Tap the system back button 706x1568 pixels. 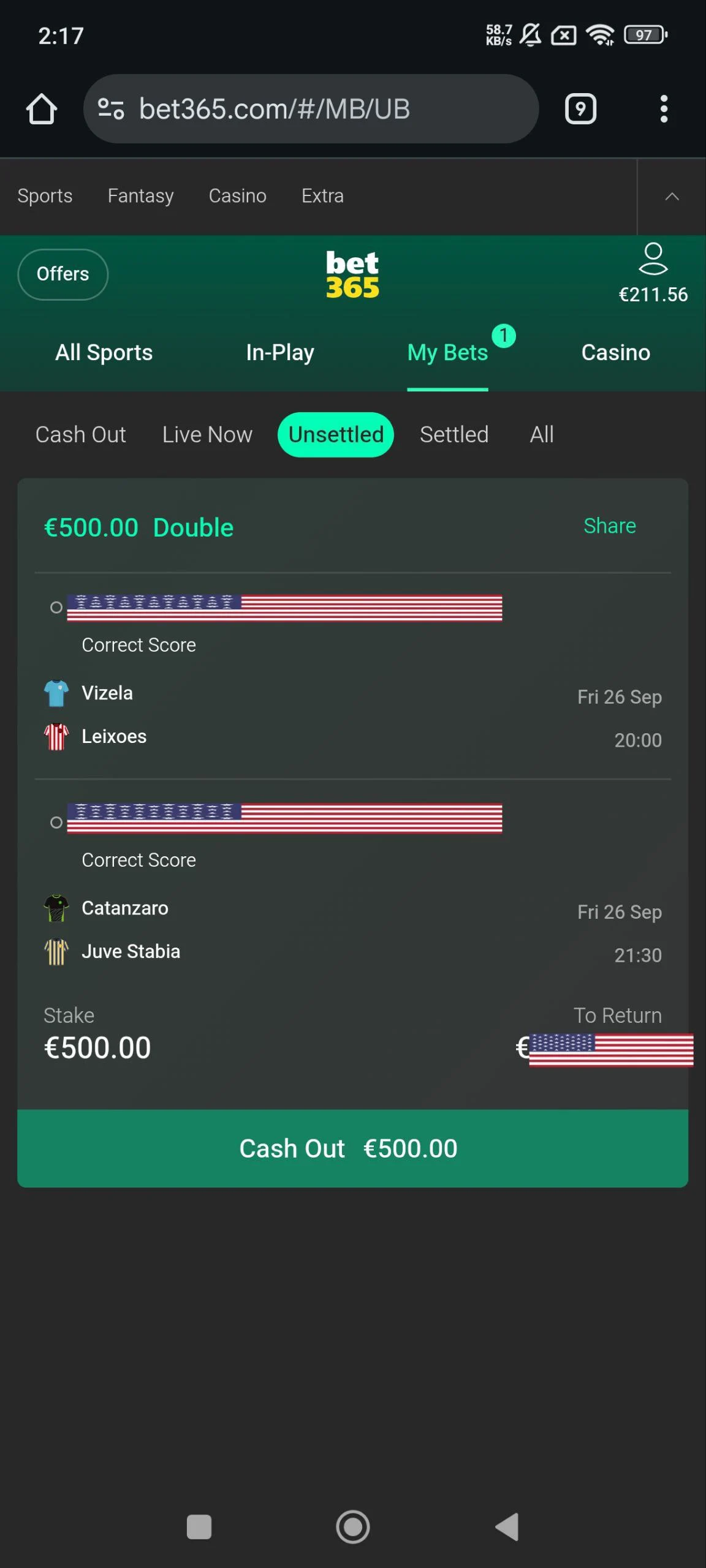(507, 1526)
